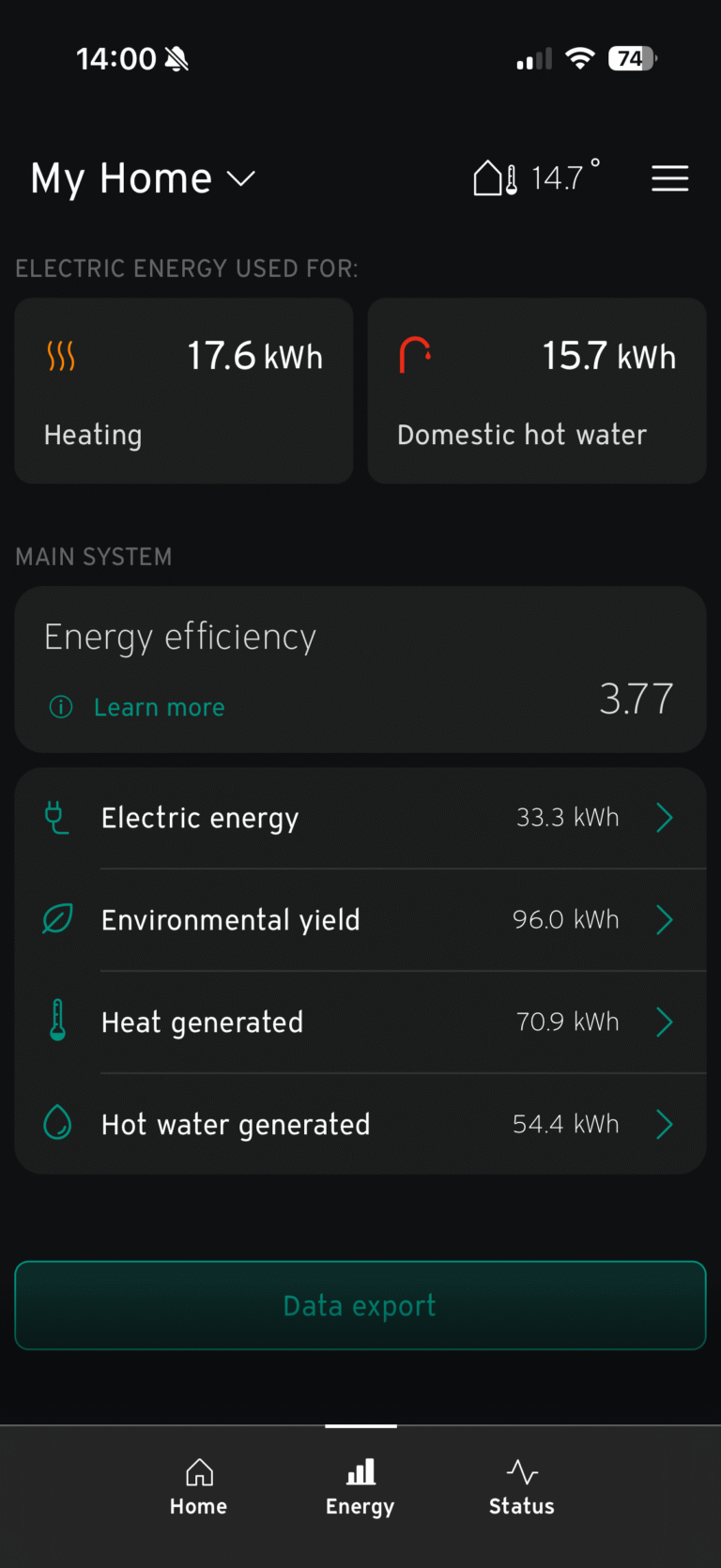Switch to the Home tab
The height and width of the screenshot is (1568, 721).
[x=199, y=1486]
